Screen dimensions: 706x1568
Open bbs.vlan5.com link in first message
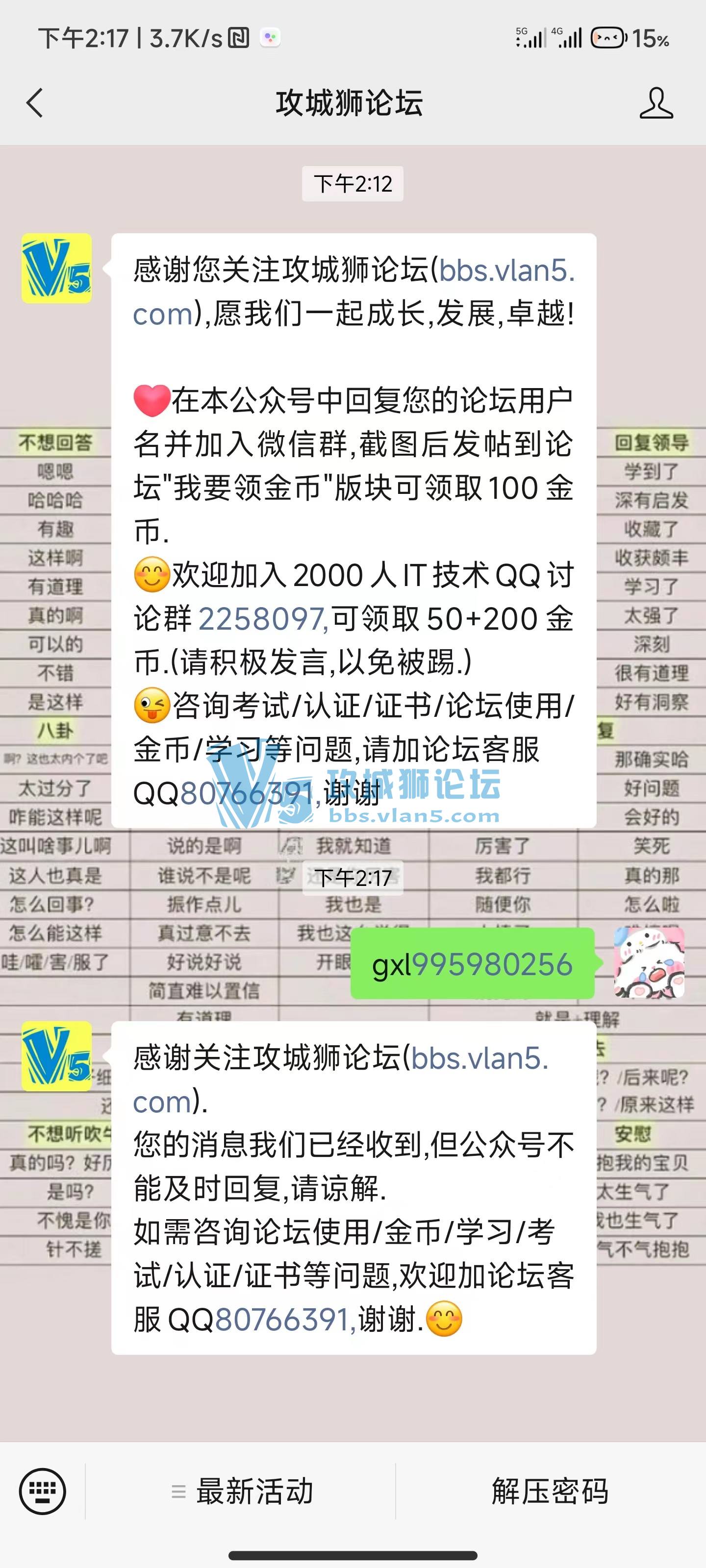(x=354, y=292)
